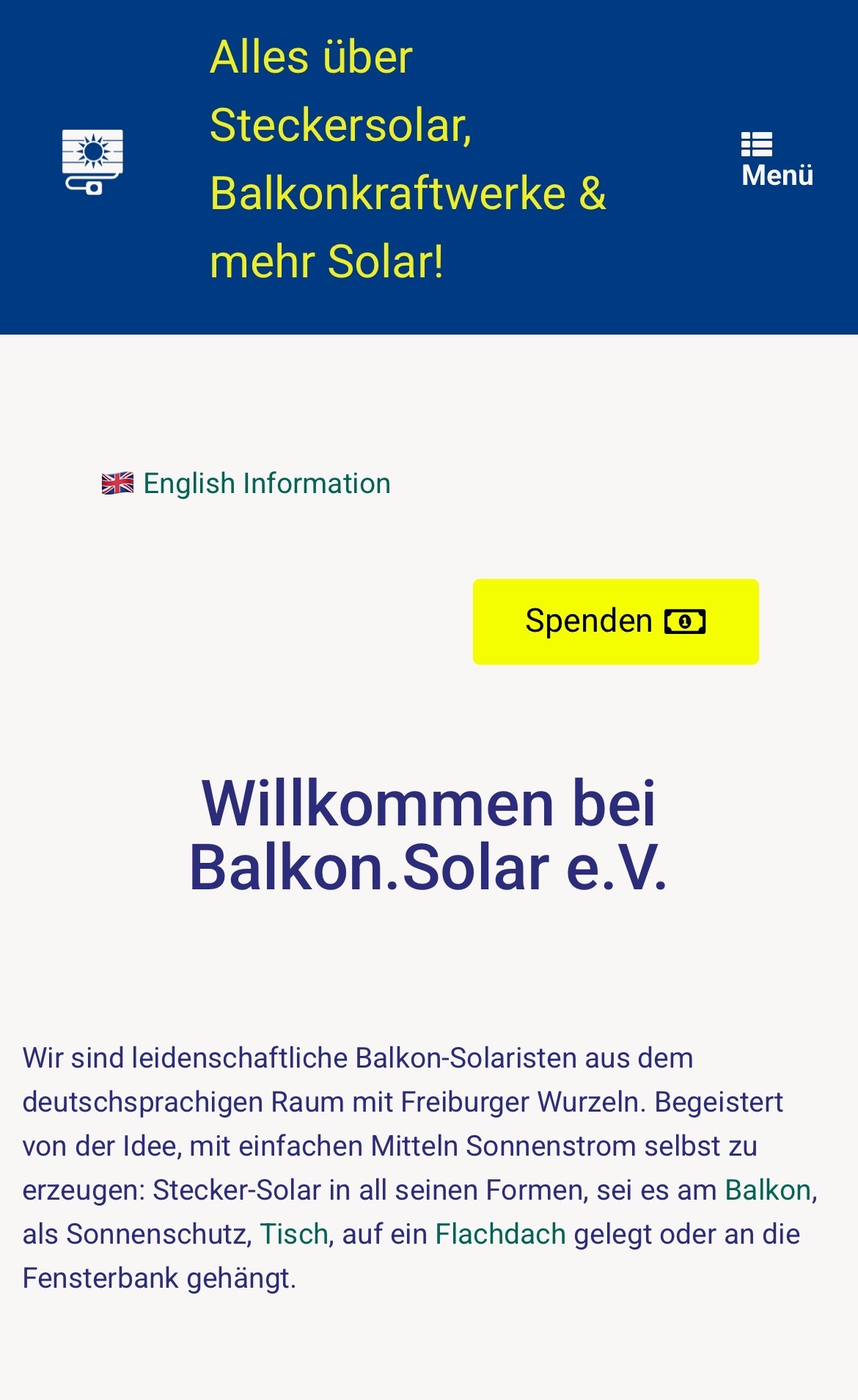Tap the yellow Spenden button

(615, 621)
